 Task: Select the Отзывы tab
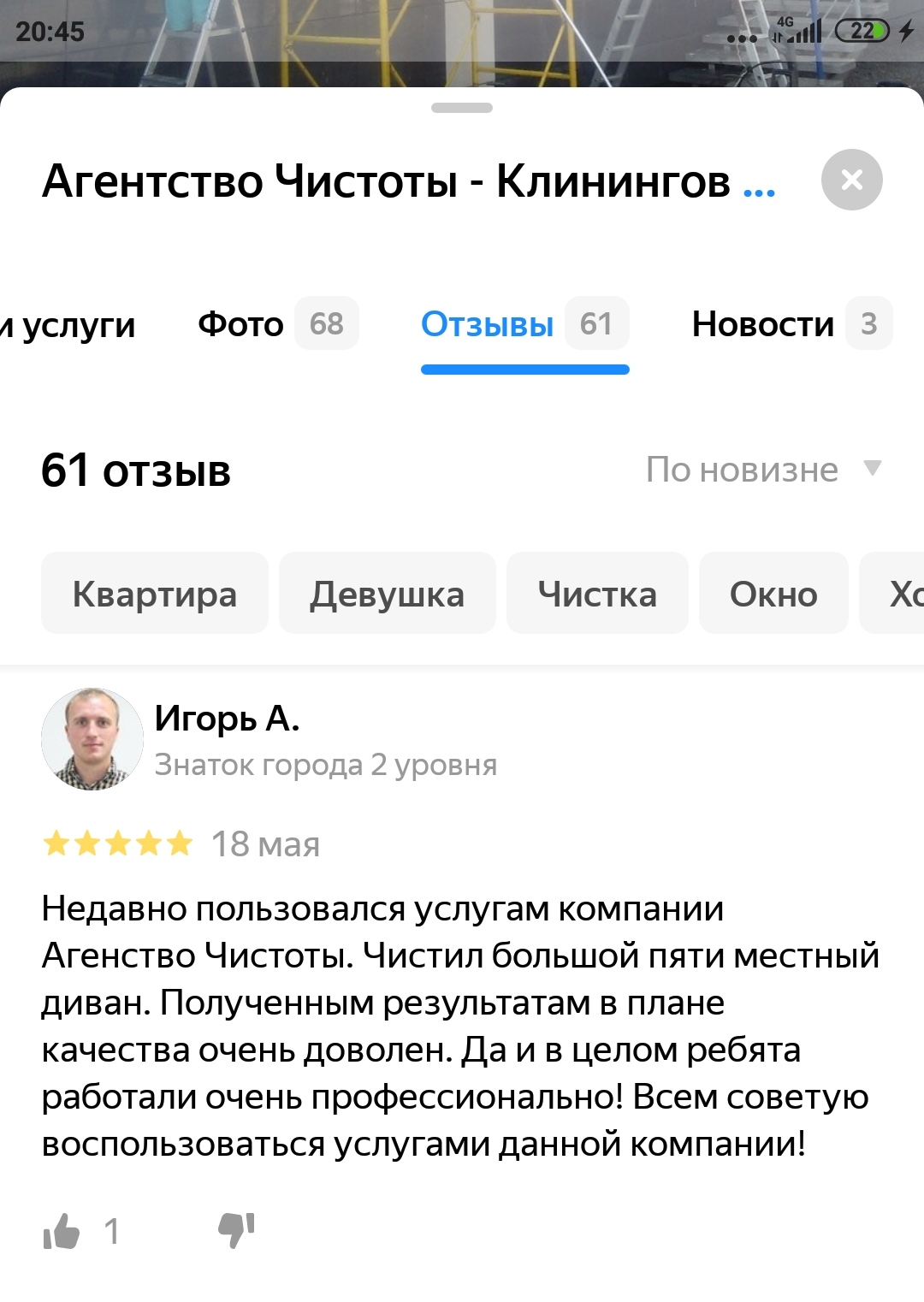point(524,323)
